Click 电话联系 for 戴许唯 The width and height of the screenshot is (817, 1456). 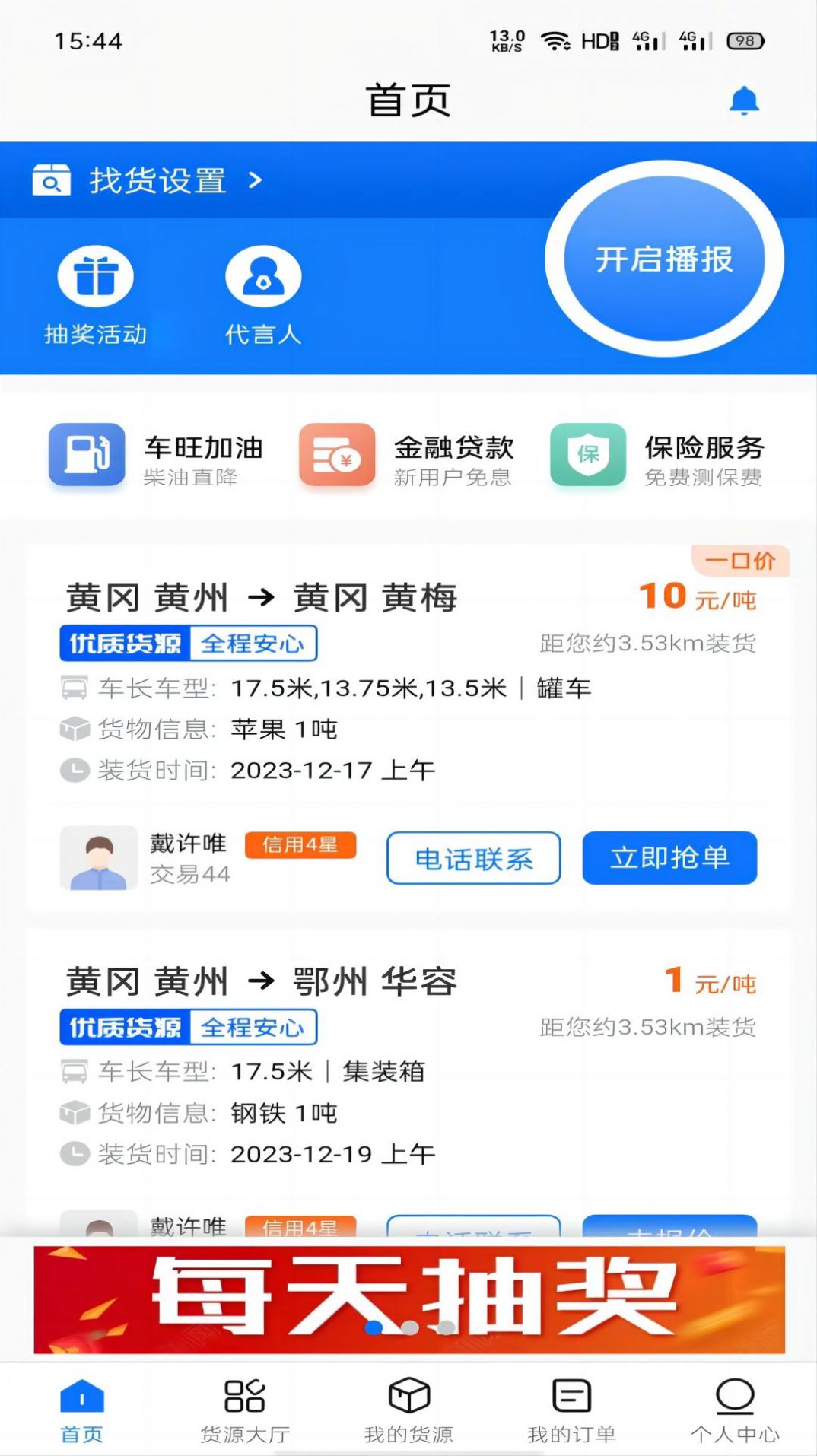tap(473, 858)
